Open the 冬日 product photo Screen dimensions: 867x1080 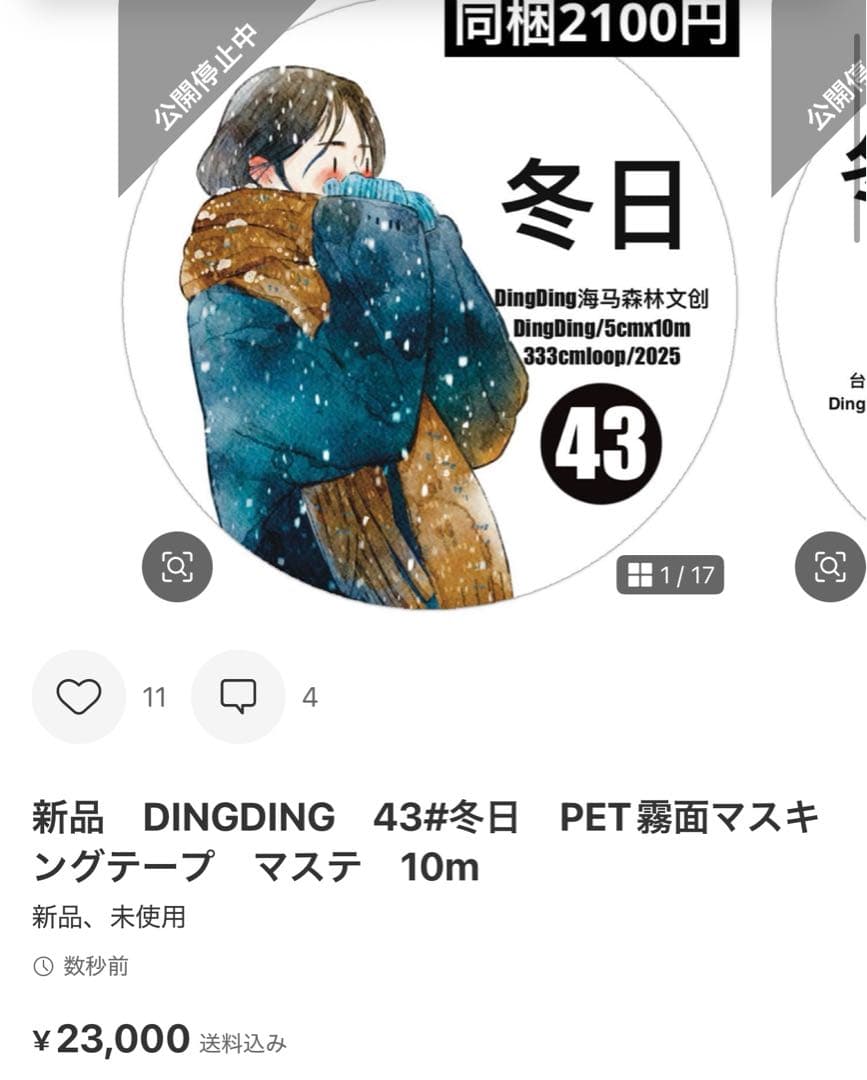click(430, 300)
